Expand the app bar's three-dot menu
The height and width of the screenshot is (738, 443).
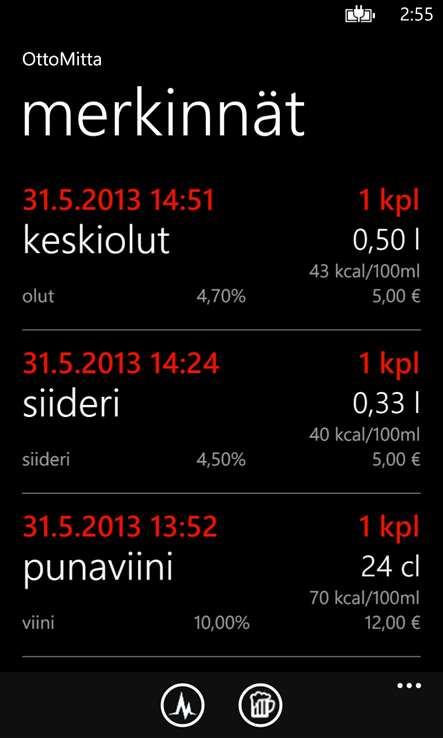click(409, 686)
